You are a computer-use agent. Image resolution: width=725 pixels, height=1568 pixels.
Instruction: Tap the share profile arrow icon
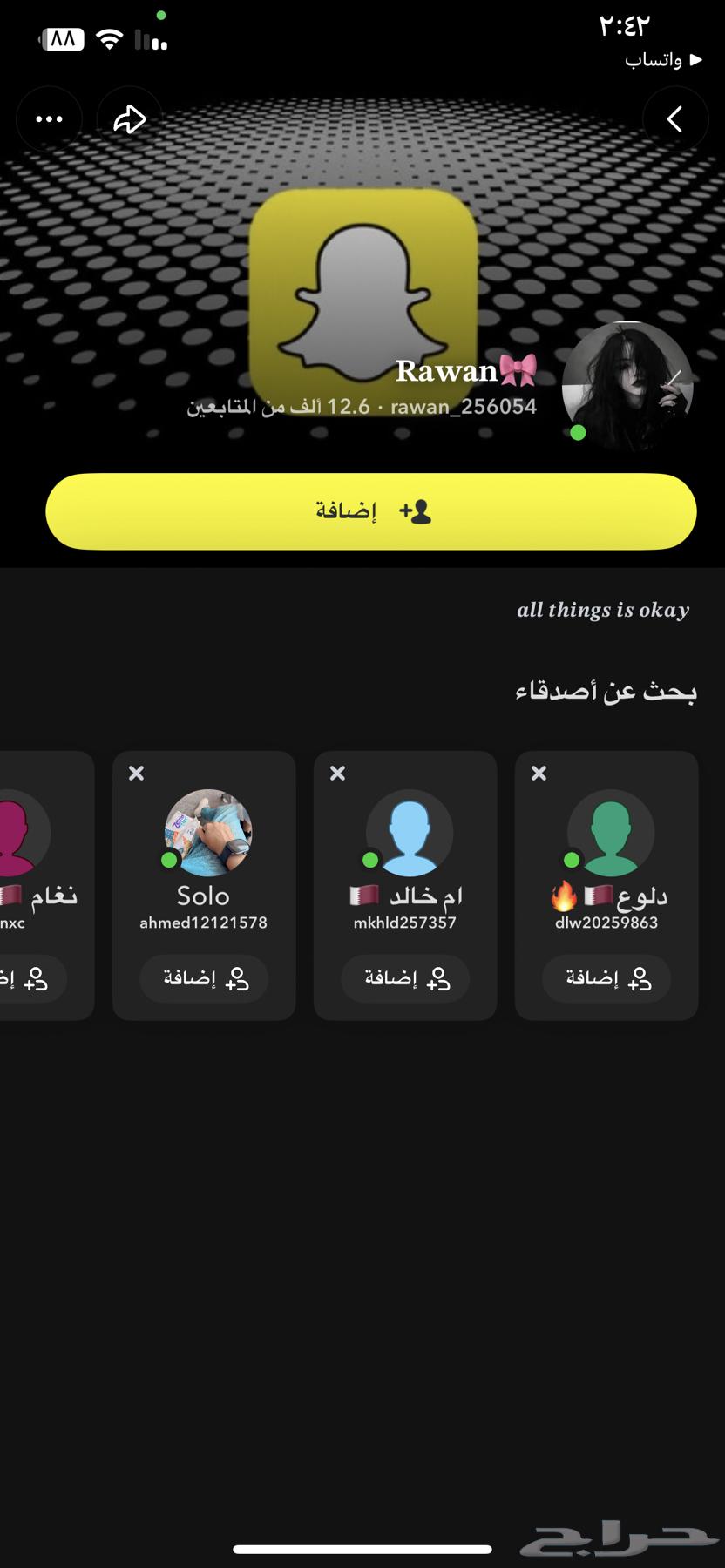(x=130, y=119)
